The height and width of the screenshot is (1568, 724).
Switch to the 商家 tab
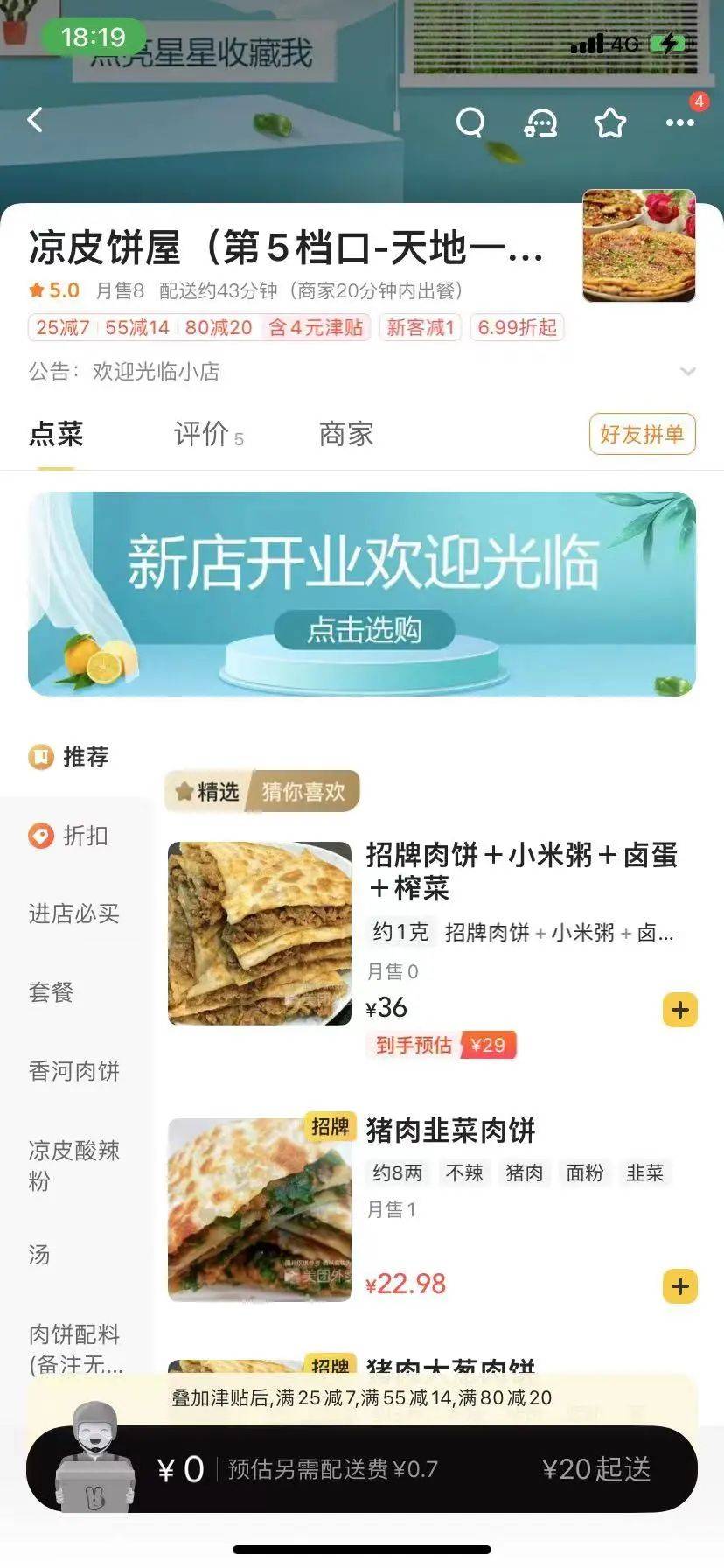click(345, 434)
